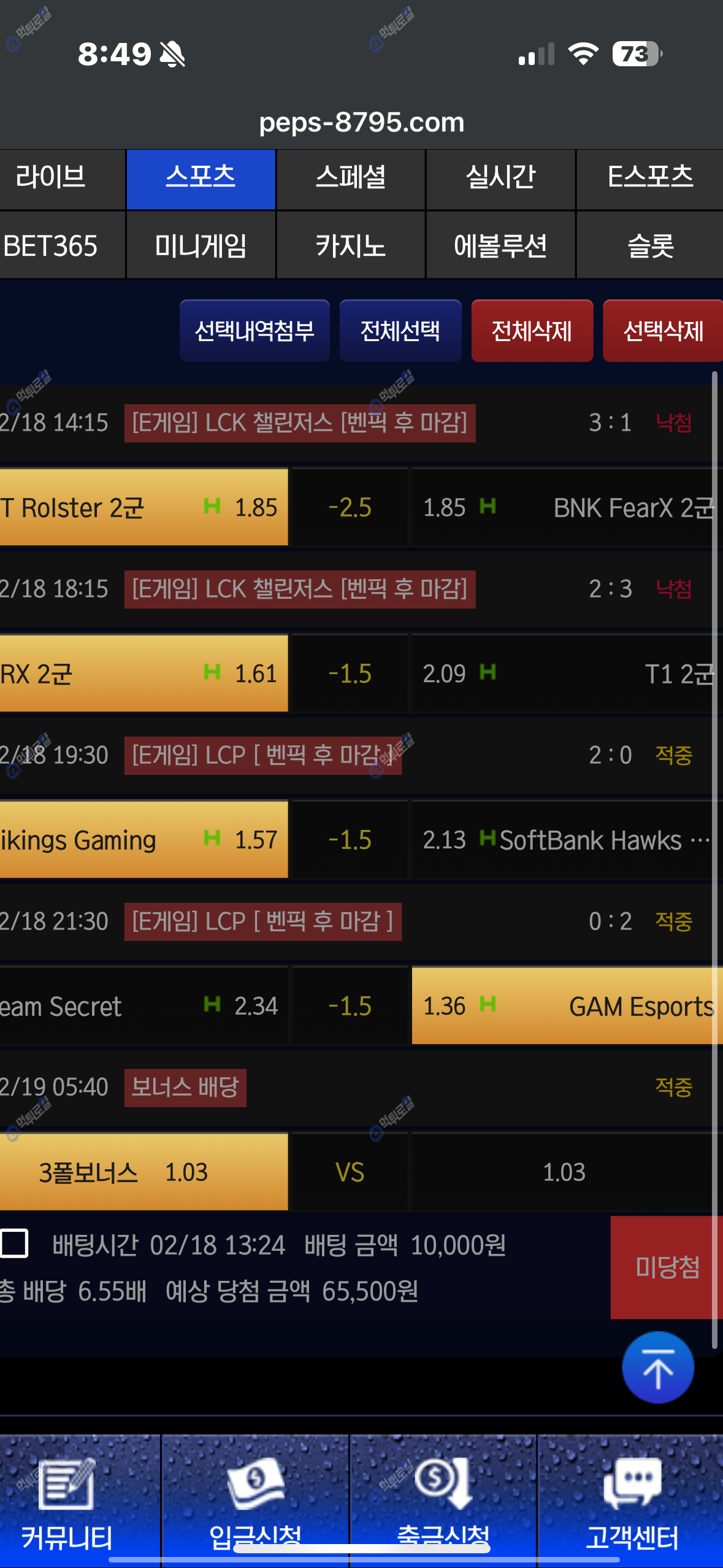Tap 선택삭제 to delete selected
This screenshot has width=723, height=1568.
click(662, 331)
